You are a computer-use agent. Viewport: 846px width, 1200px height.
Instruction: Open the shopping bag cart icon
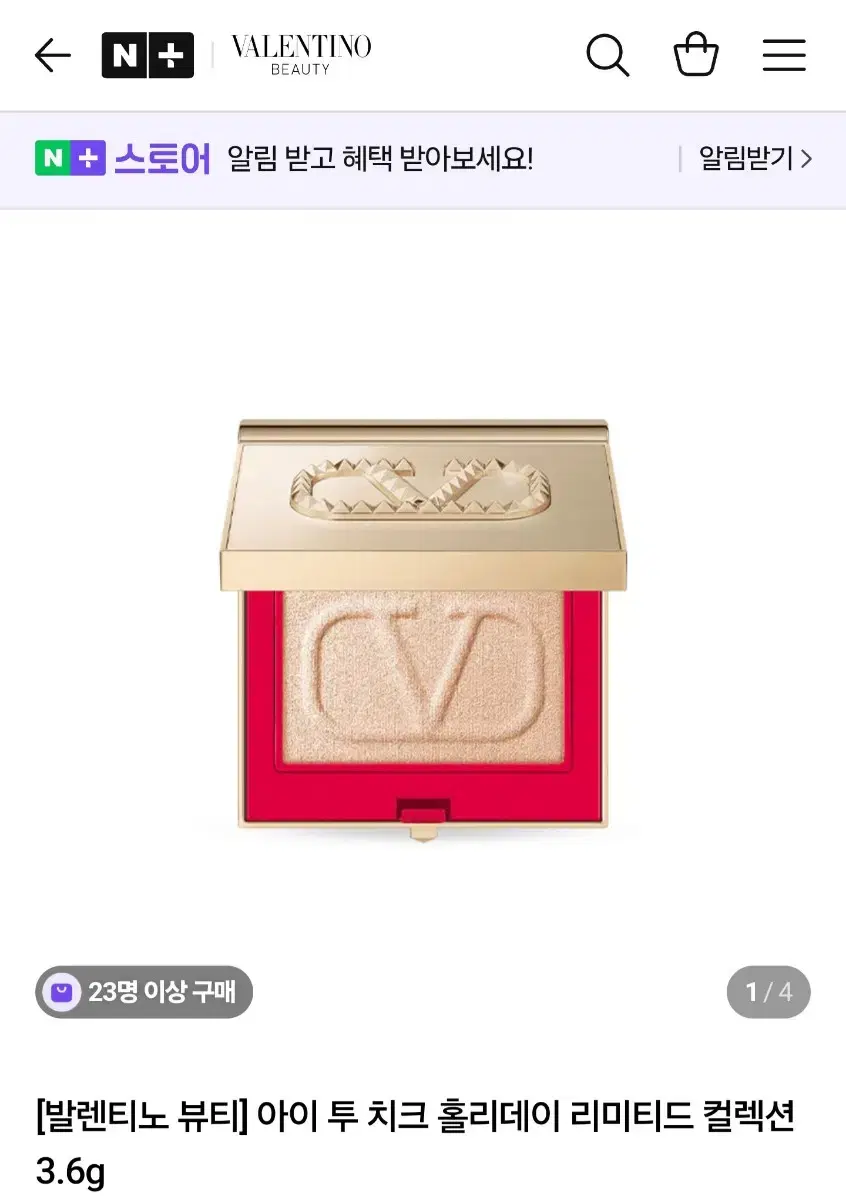pos(696,55)
